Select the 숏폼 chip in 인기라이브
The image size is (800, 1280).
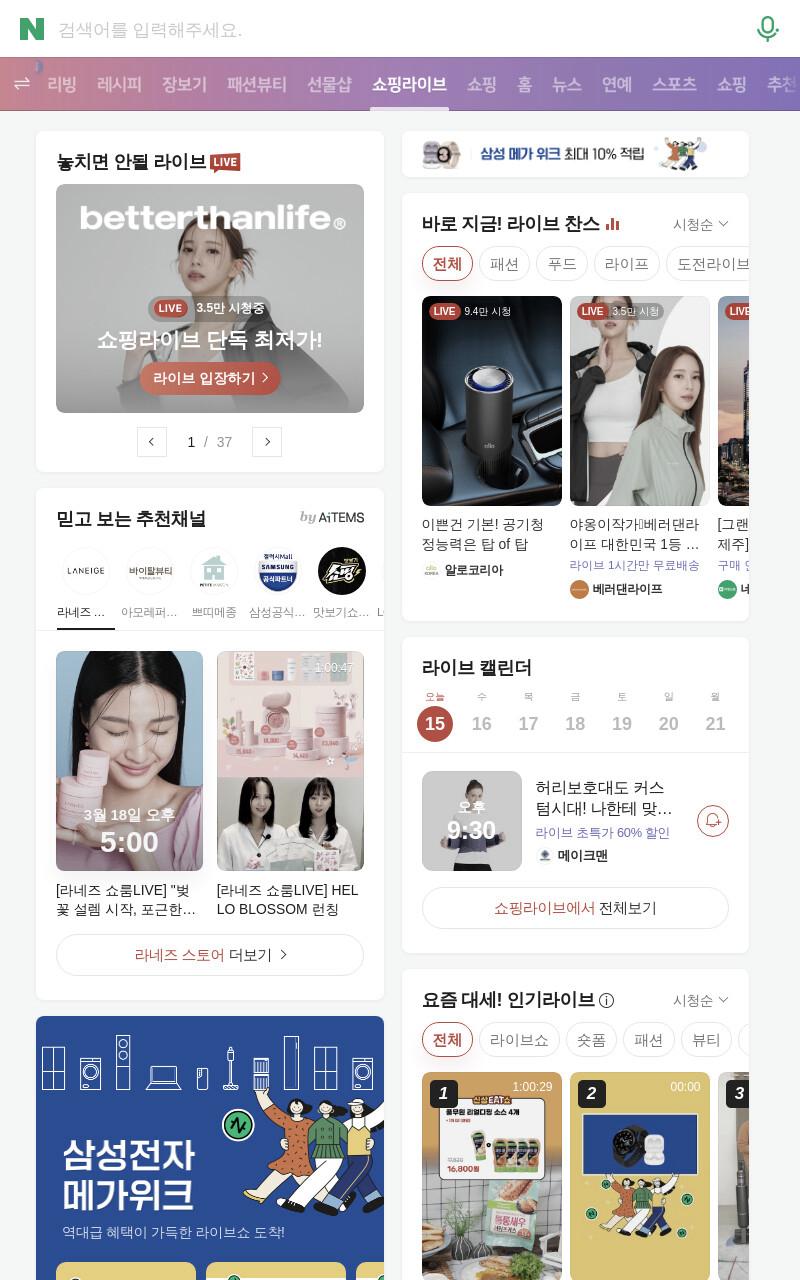coord(591,1040)
